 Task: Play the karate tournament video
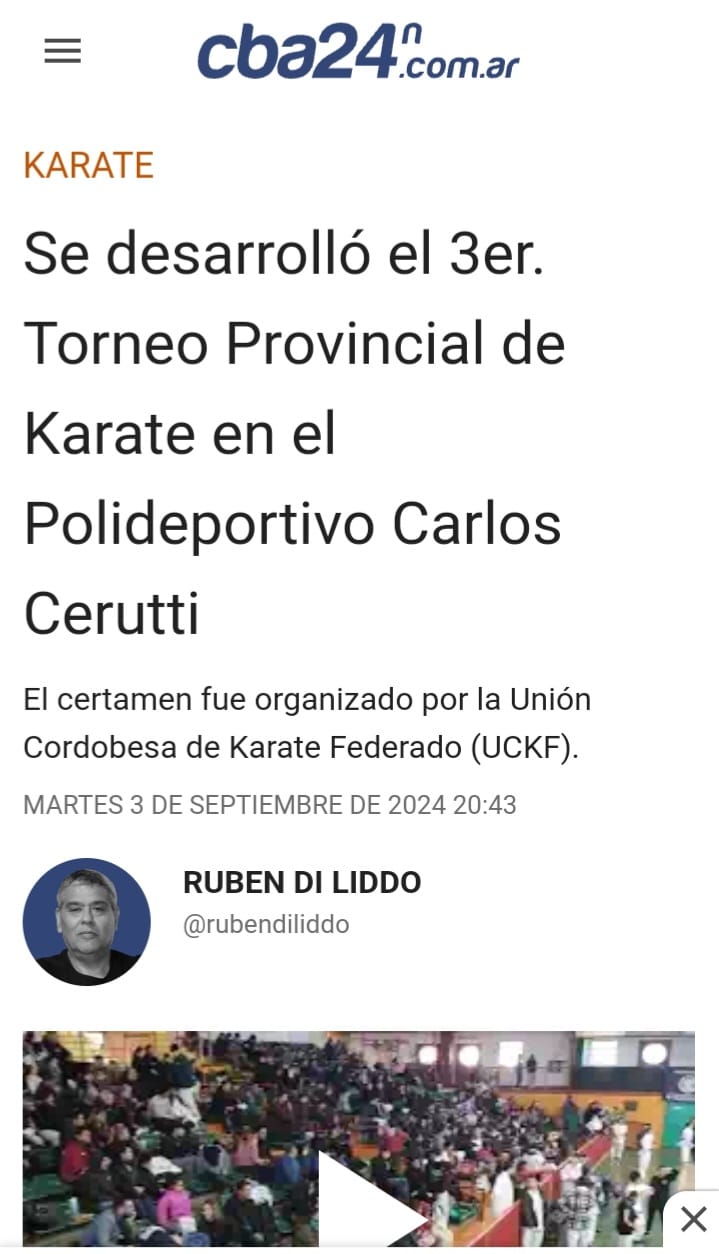365,1205
